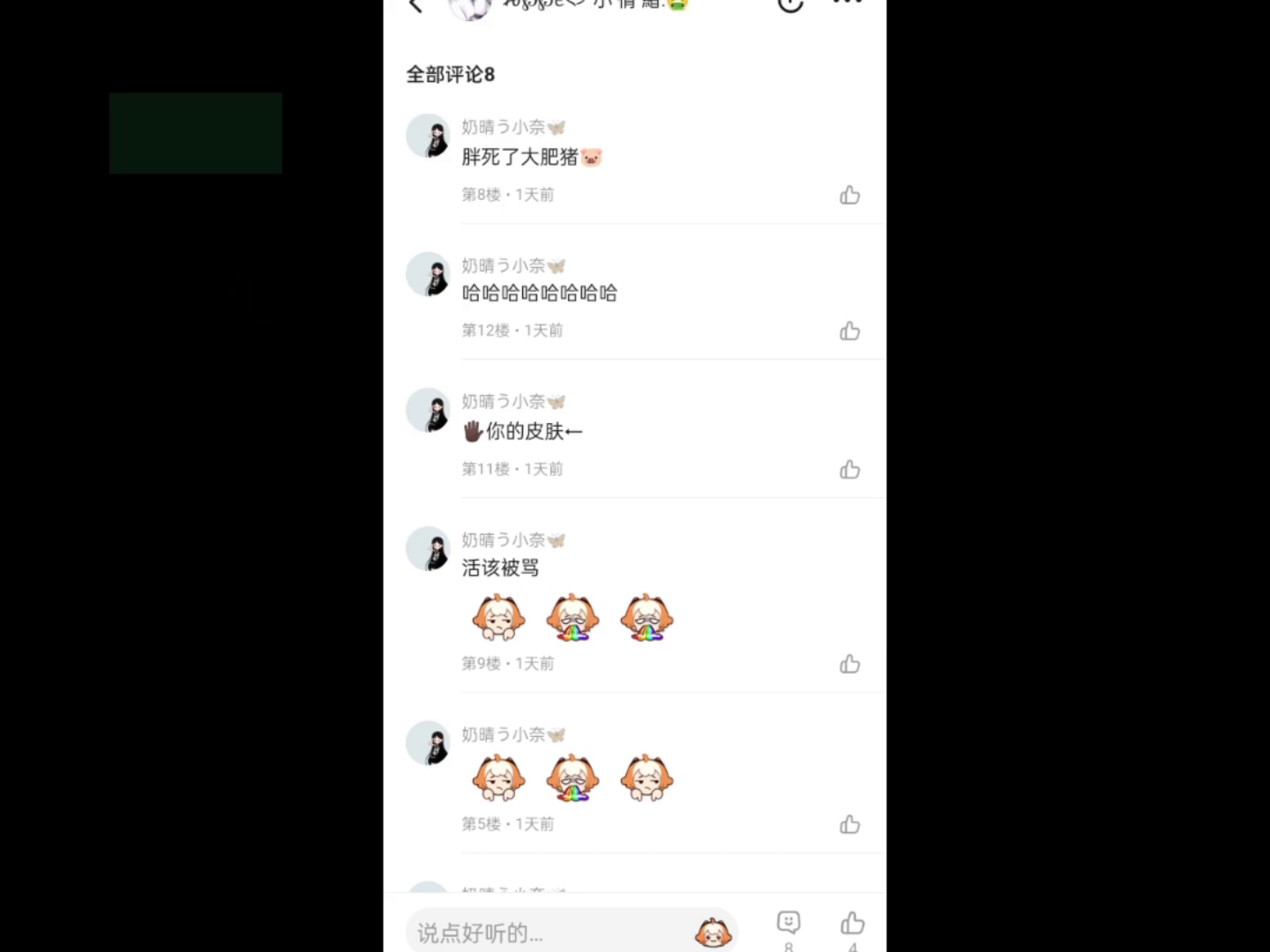Tap the 说点好听的 comment input field
1270x952 pixels.
(x=547, y=933)
